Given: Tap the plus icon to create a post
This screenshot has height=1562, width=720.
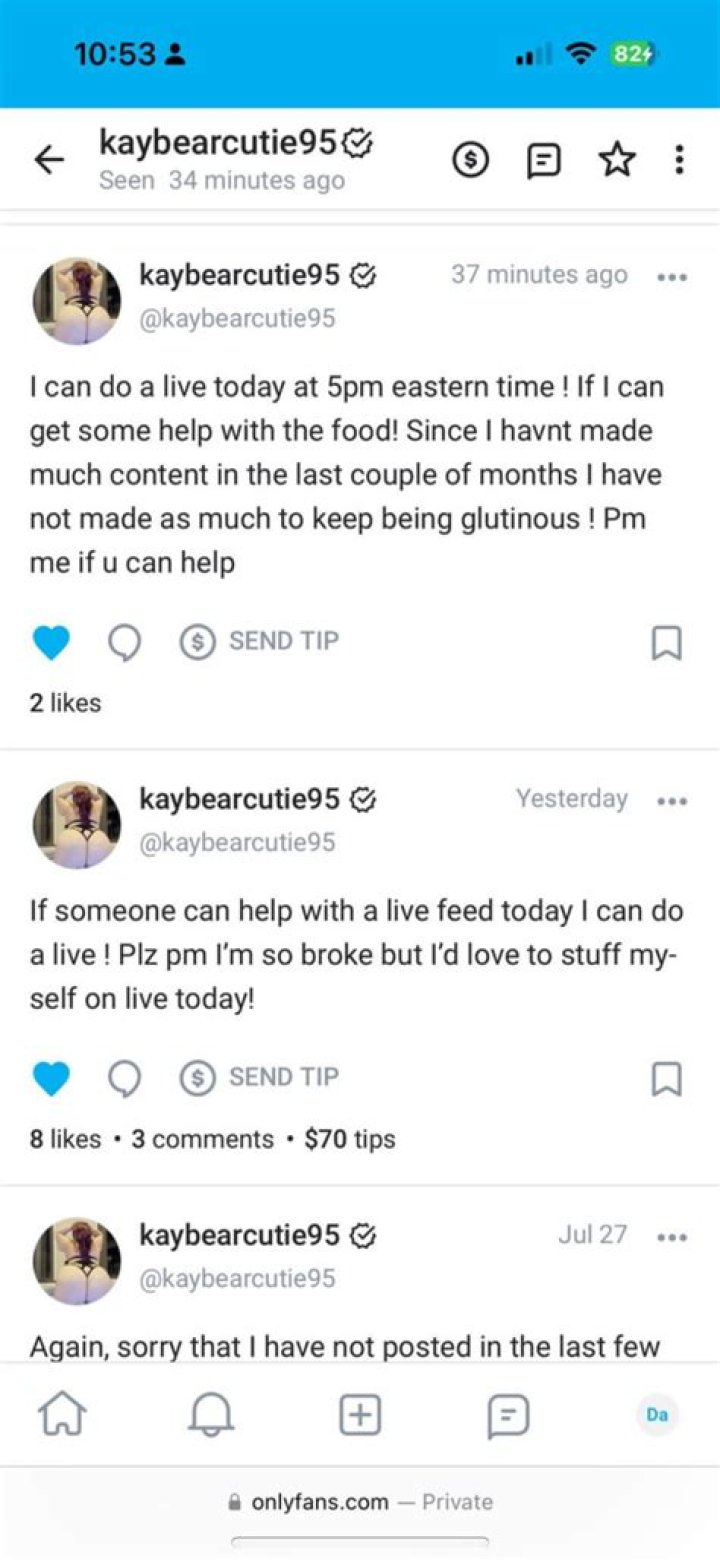Looking at the screenshot, I should (360, 1415).
